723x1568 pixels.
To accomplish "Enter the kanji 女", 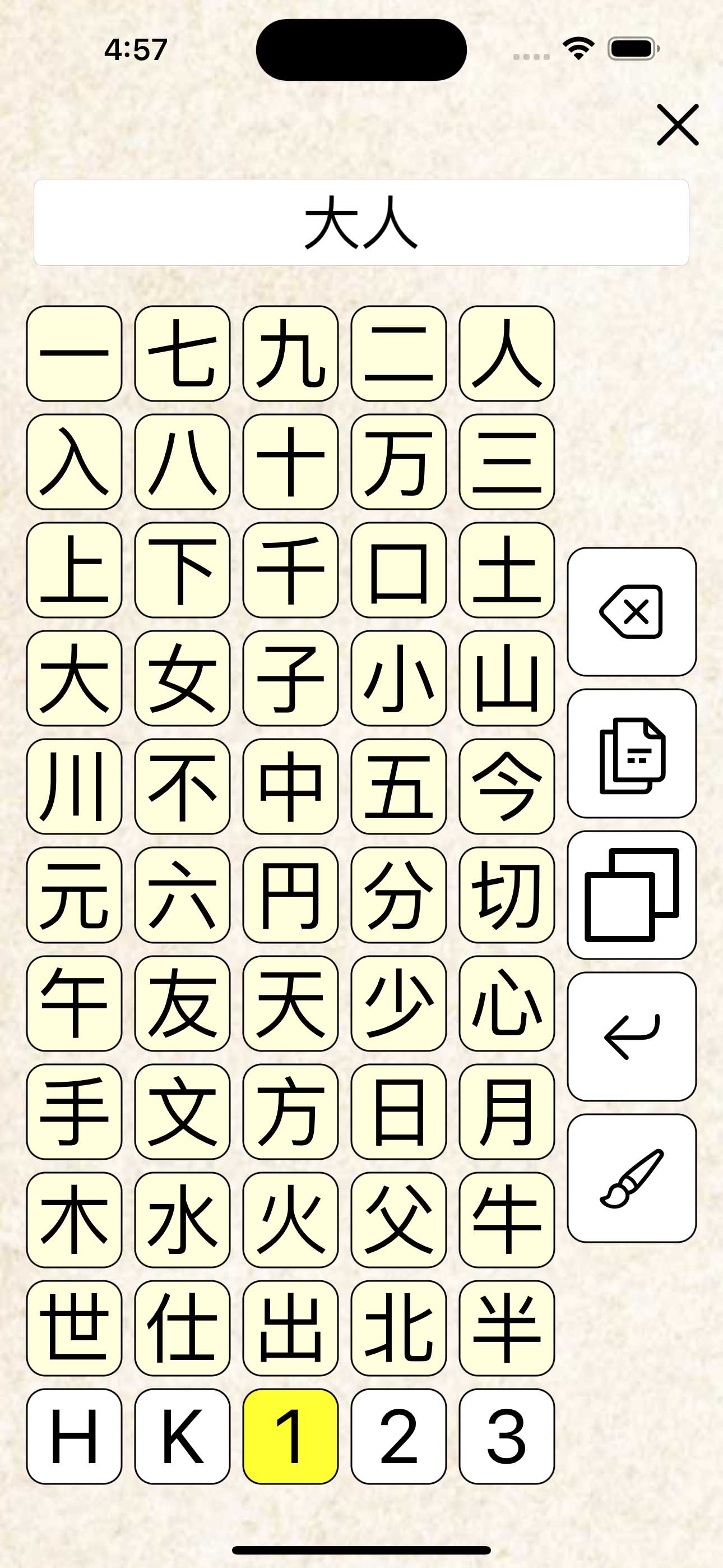I will coord(182,678).
